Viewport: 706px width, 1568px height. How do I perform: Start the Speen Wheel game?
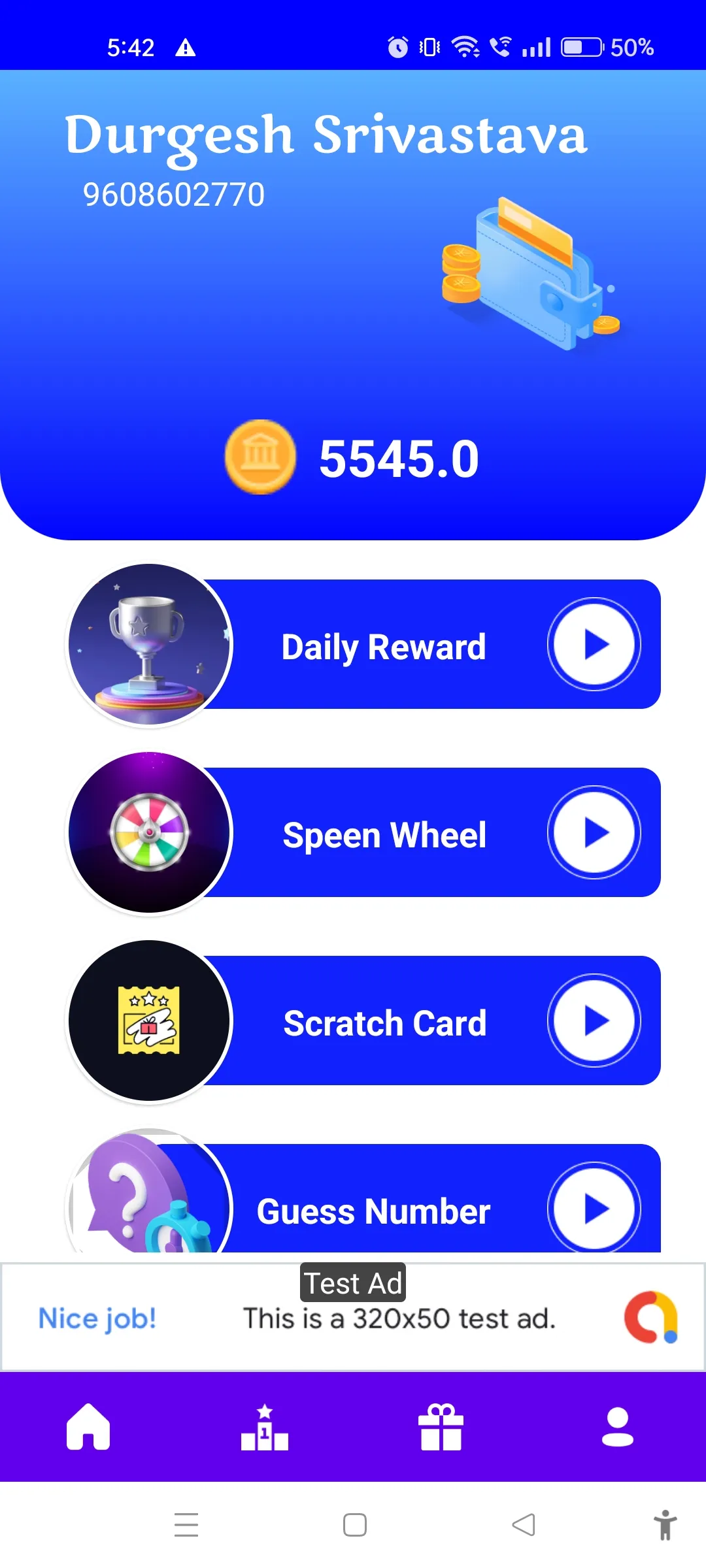pyautogui.click(x=594, y=832)
